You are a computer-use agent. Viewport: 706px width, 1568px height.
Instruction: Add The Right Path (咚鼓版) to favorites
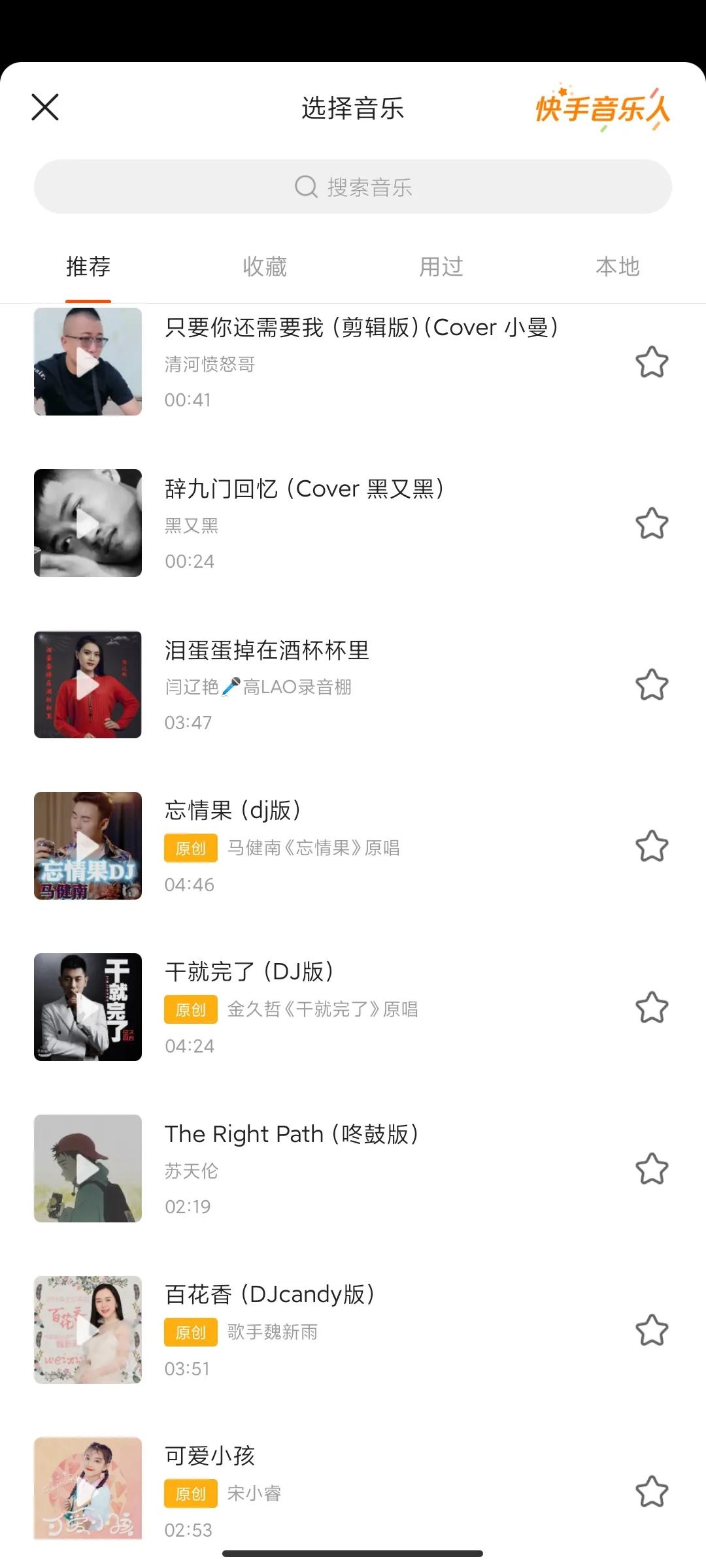(x=652, y=1169)
